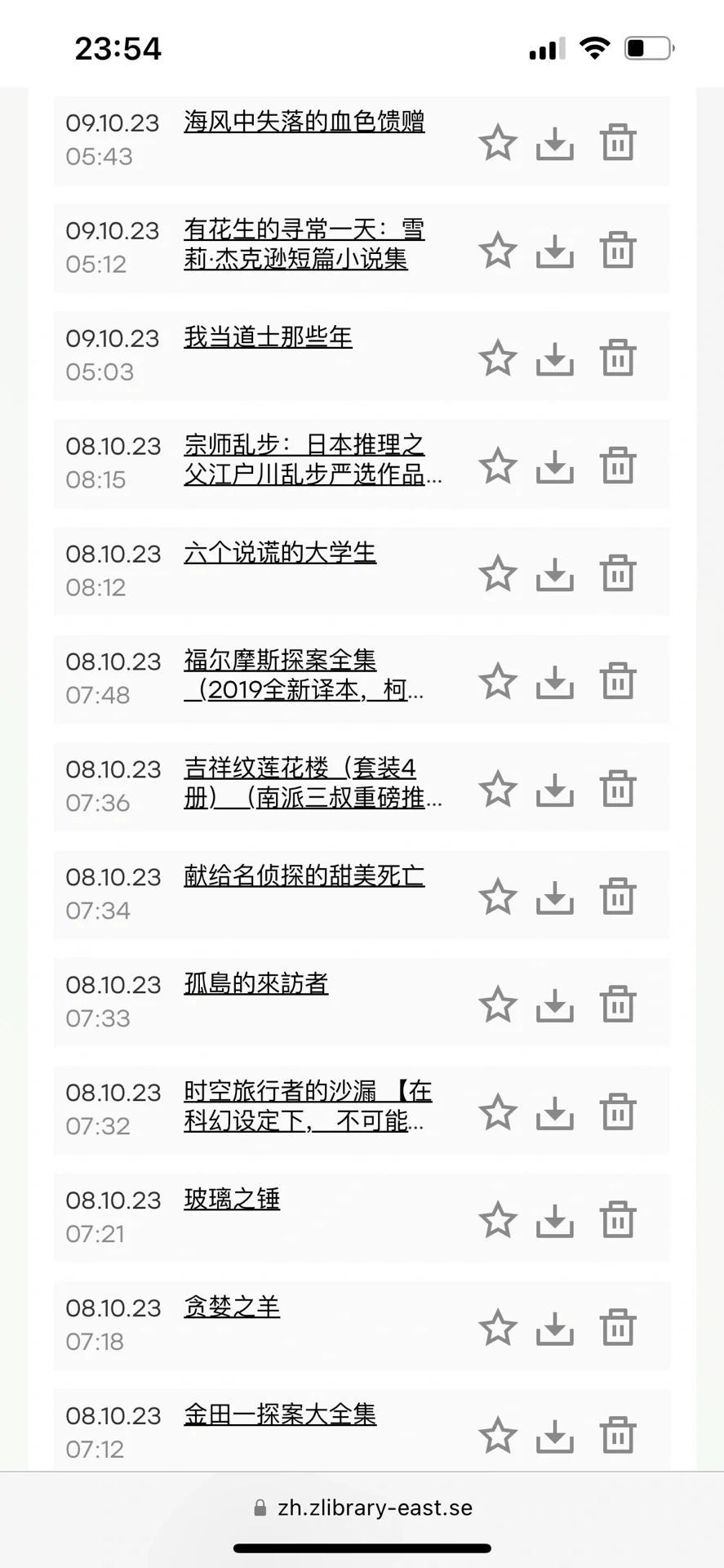Screen dimensions: 724x1568
Task: Star the book 贪婪之羊
Action: 497,1328
